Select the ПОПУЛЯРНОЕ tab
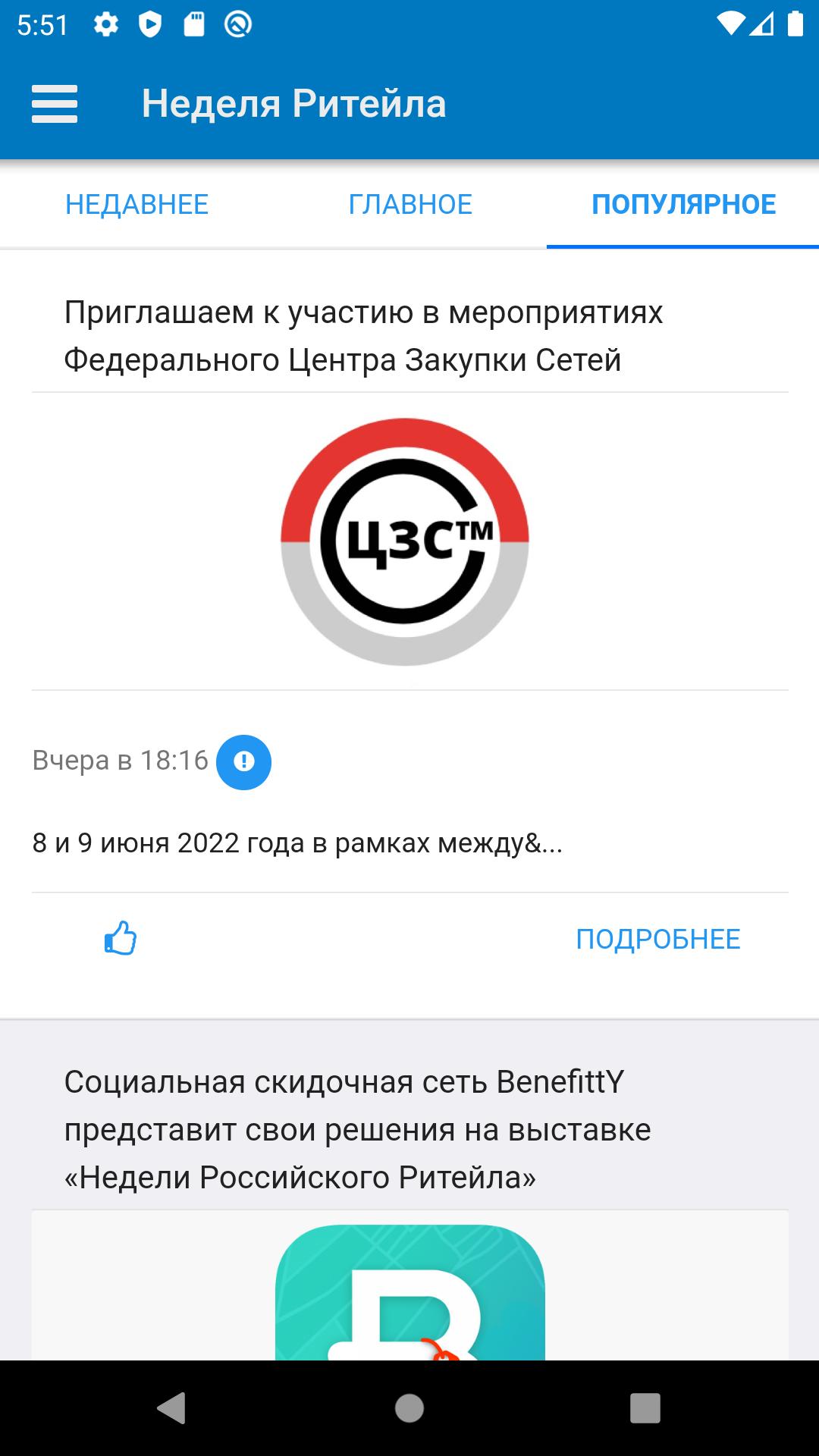 683,205
